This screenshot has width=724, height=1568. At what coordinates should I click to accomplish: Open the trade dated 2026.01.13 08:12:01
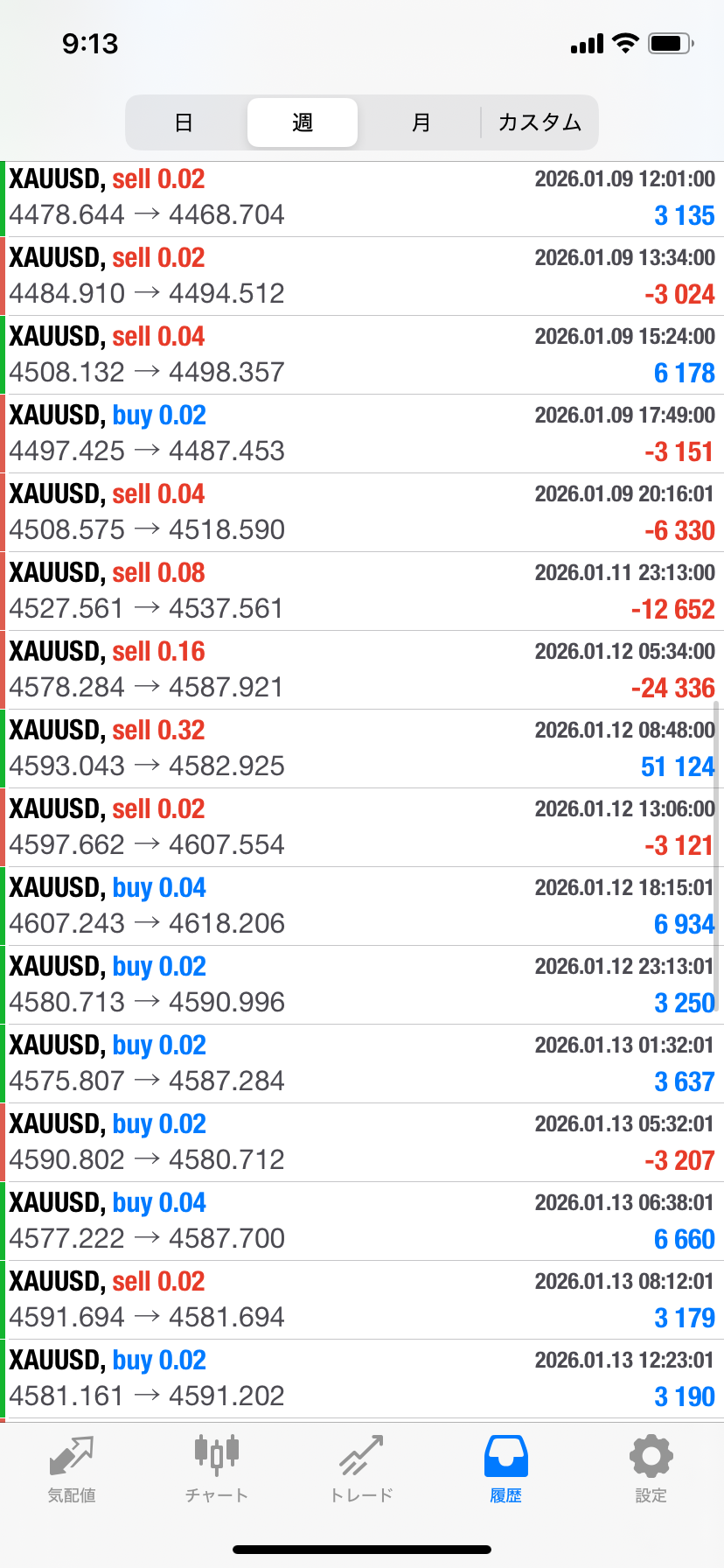362,1300
